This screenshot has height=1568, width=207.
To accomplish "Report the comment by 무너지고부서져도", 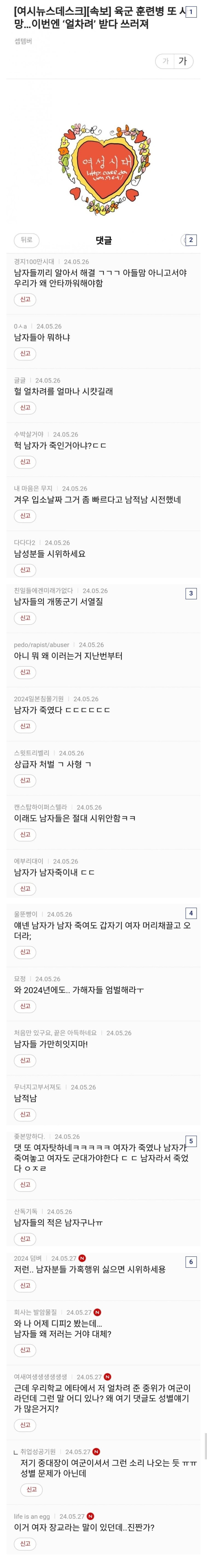I will coord(25,1114).
